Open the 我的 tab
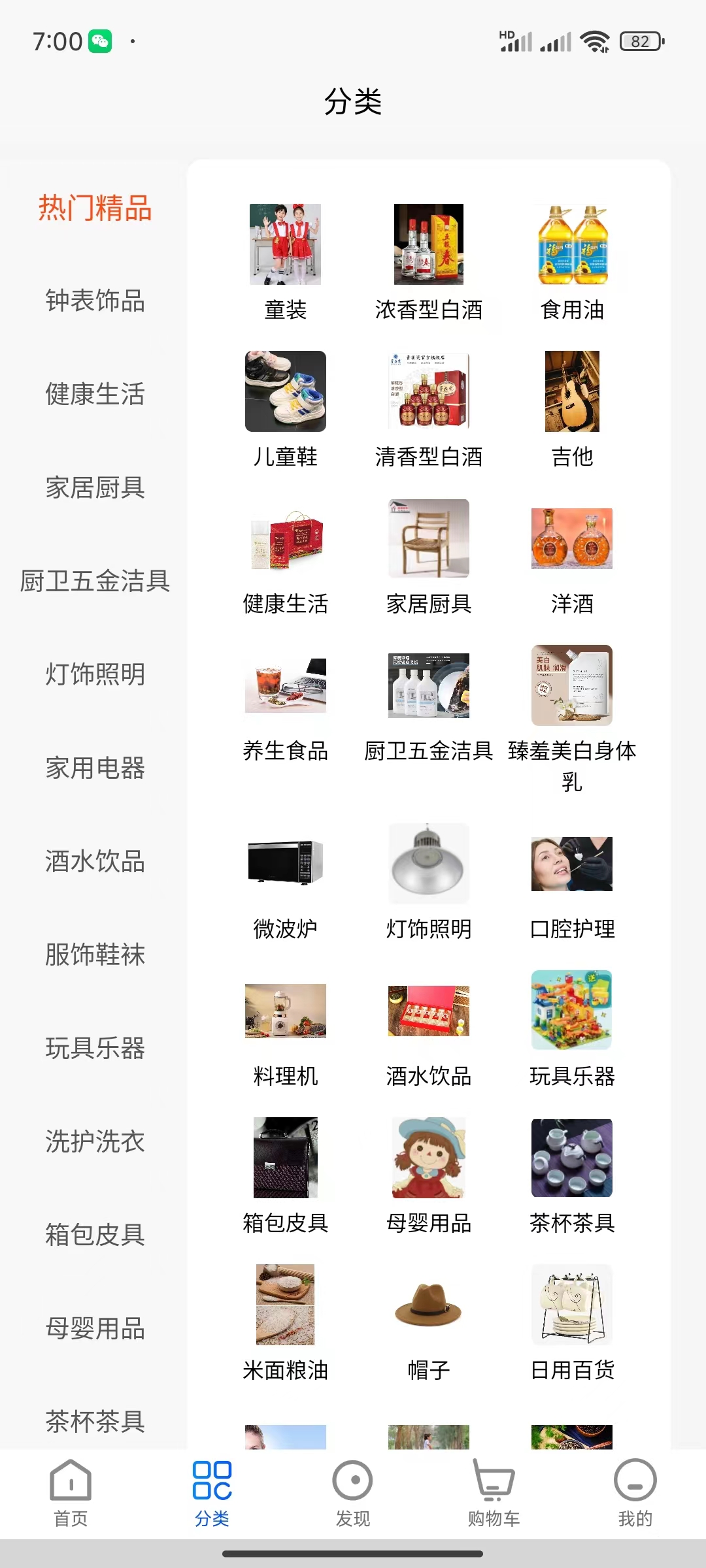Viewport: 706px width, 1568px height. 635,1493
